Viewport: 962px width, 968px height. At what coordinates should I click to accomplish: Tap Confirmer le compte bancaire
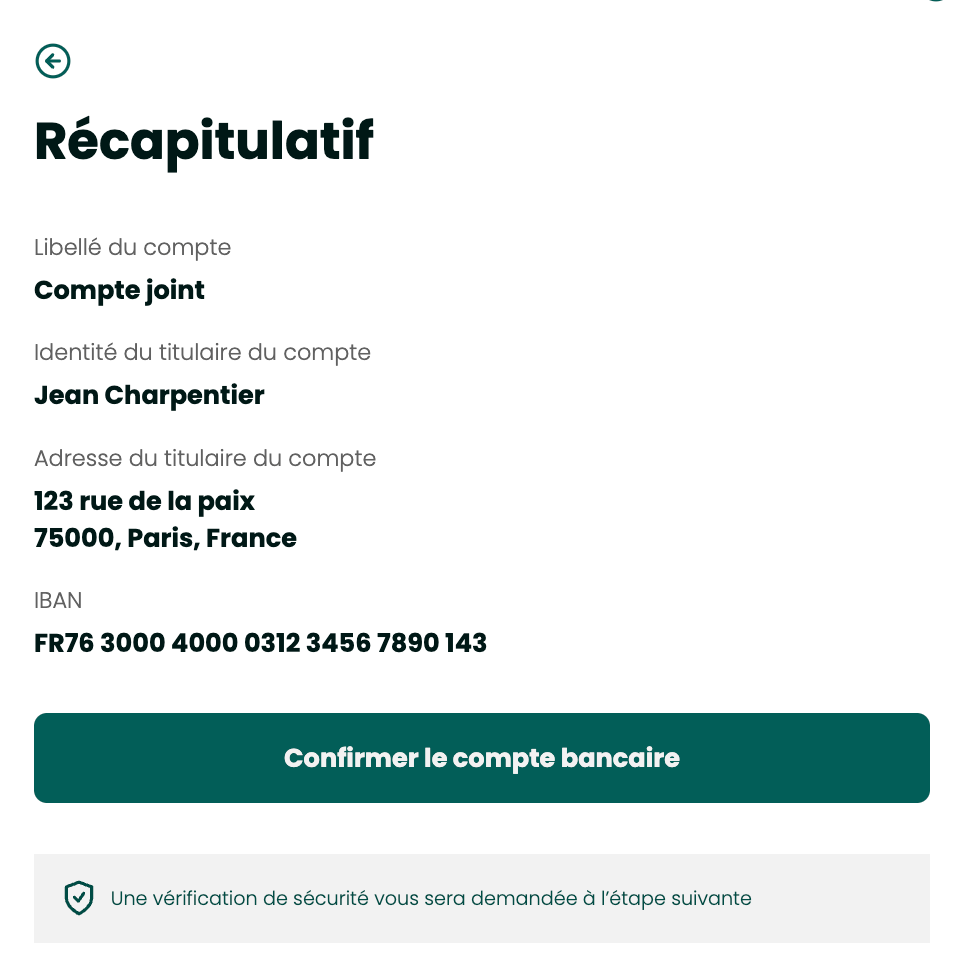tap(481, 758)
